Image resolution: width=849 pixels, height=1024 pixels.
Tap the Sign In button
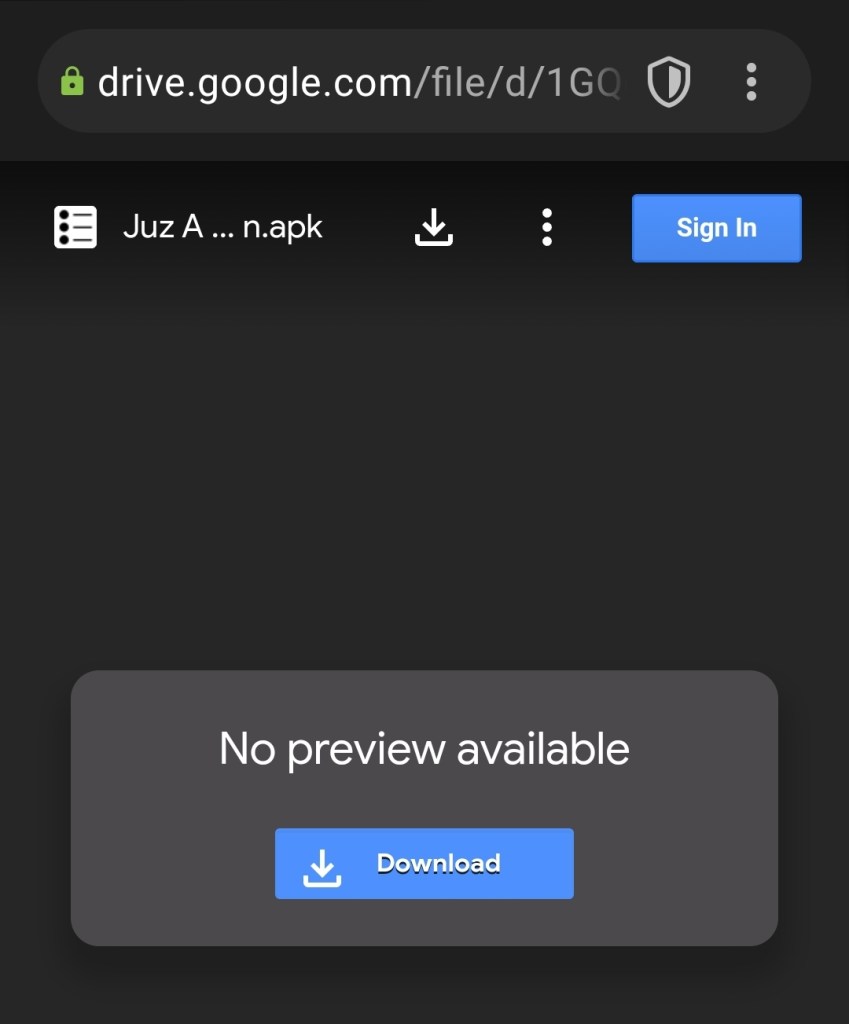pos(716,228)
